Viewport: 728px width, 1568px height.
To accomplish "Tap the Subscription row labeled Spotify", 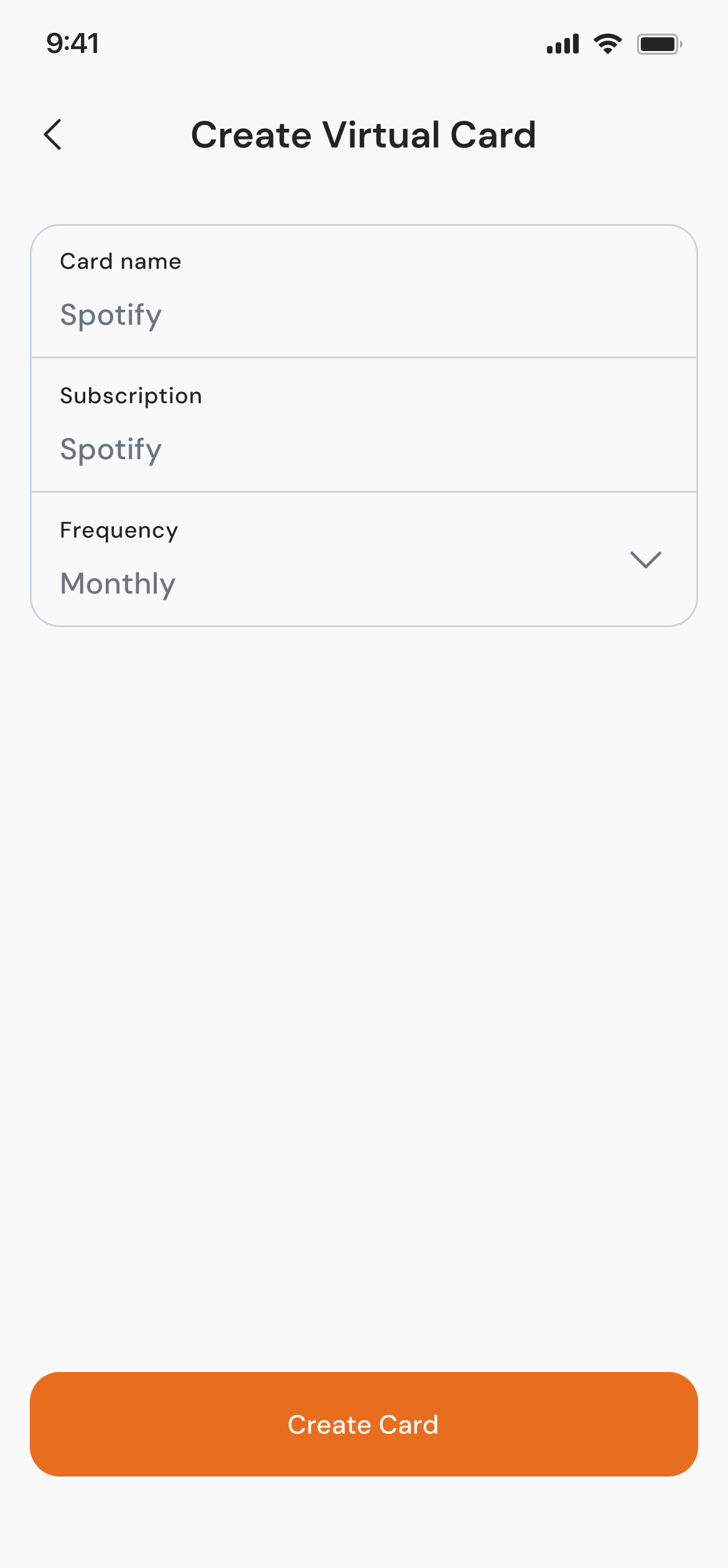I will pos(363,424).
